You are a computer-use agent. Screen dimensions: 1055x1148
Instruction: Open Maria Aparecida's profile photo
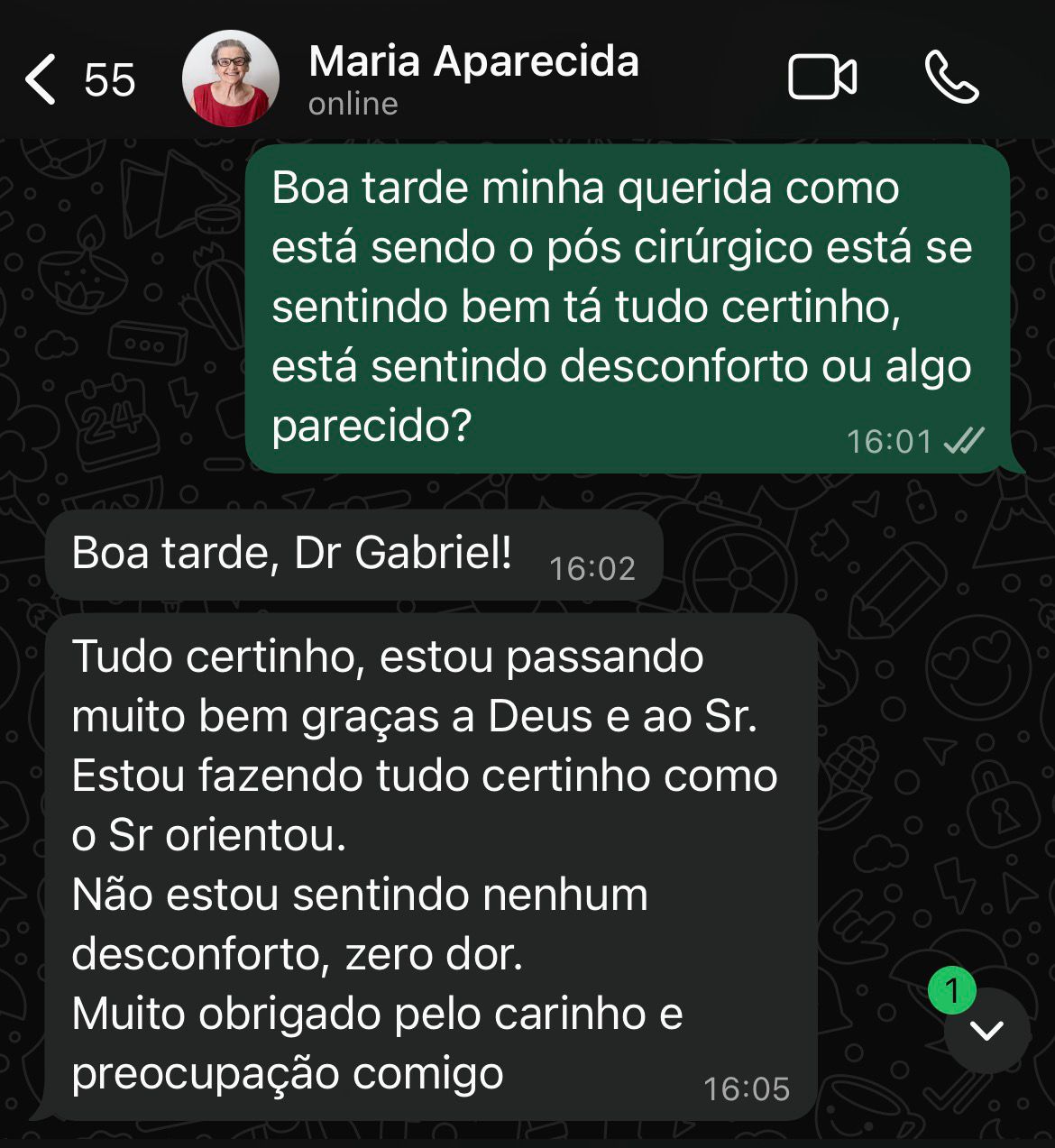231,79
